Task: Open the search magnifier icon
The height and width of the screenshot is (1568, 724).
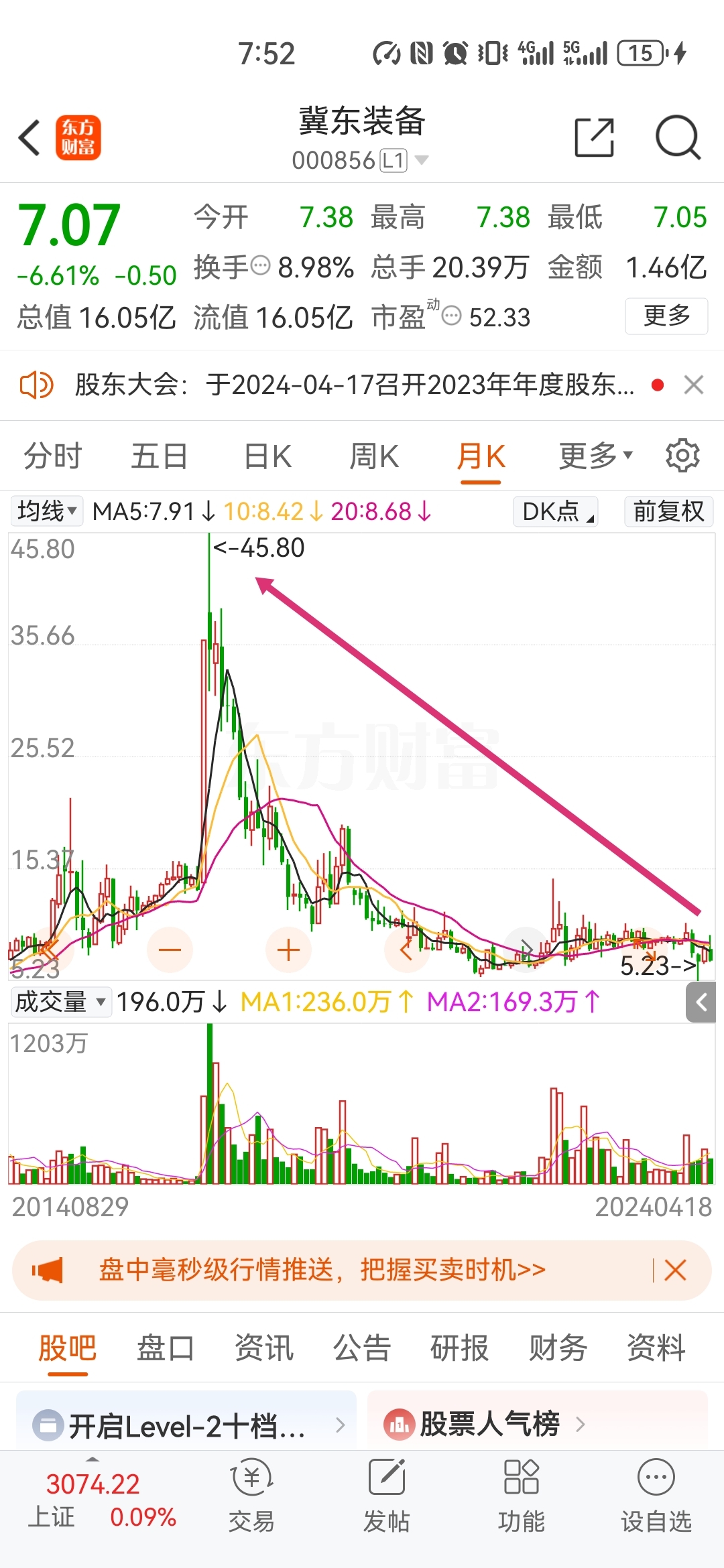Action: point(678,137)
